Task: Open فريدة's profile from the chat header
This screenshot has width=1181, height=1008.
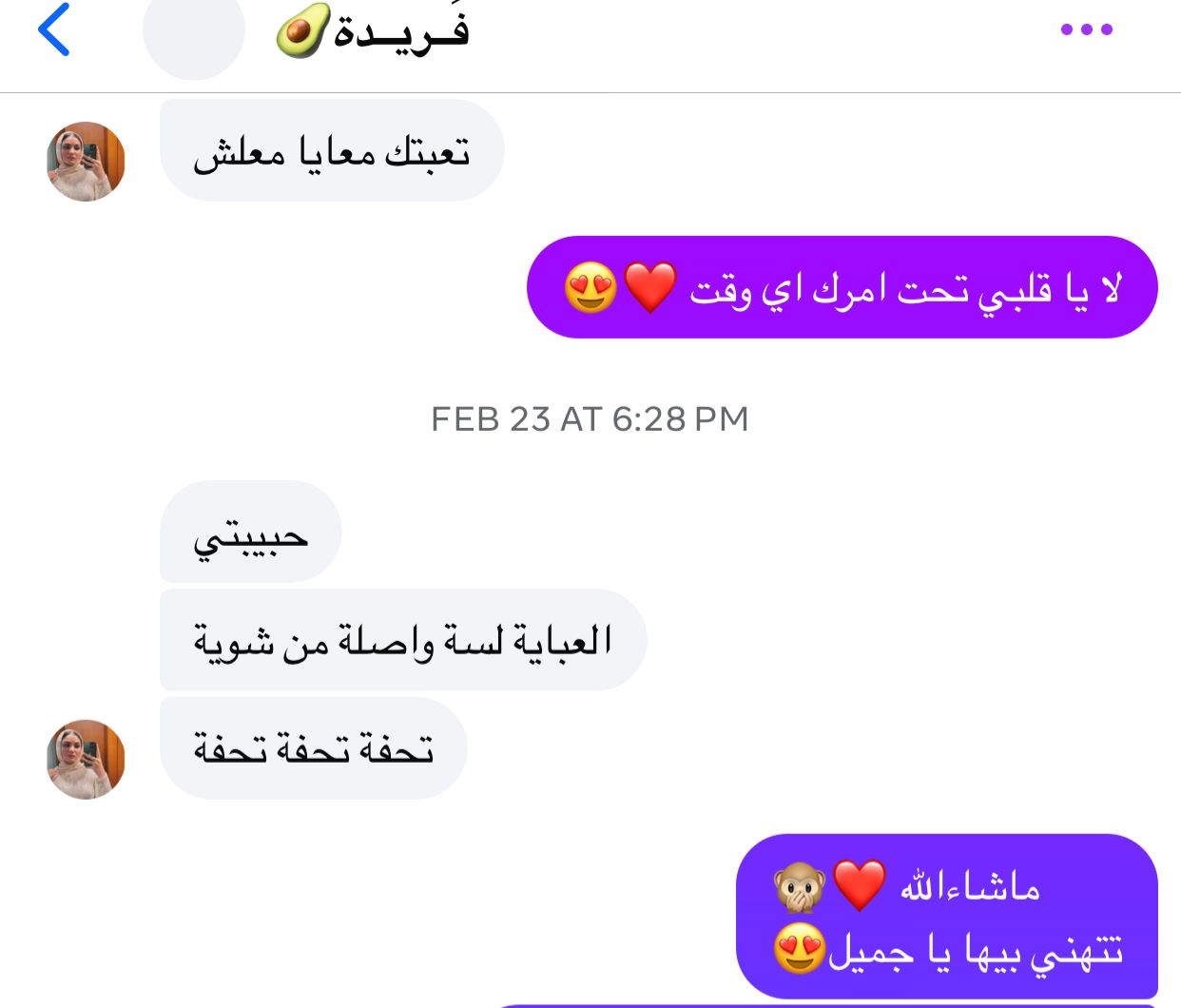Action: (373, 31)
